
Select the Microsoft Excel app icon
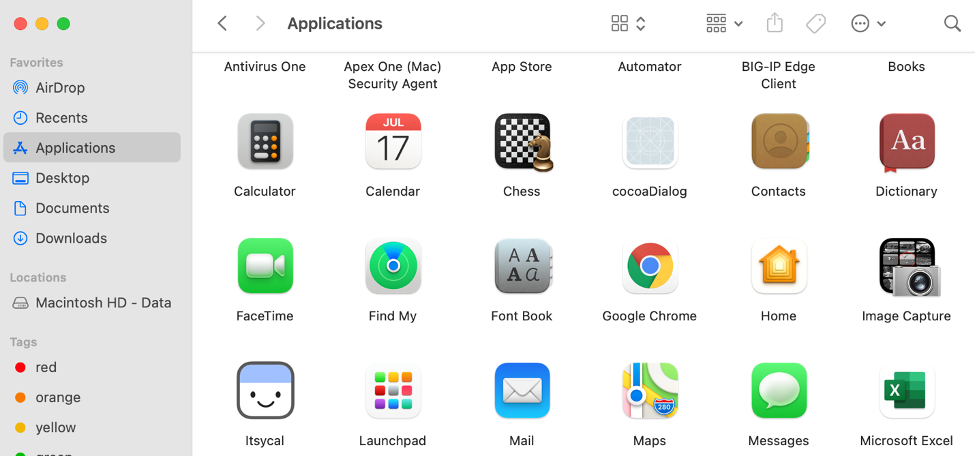click(x=906, y=390)
